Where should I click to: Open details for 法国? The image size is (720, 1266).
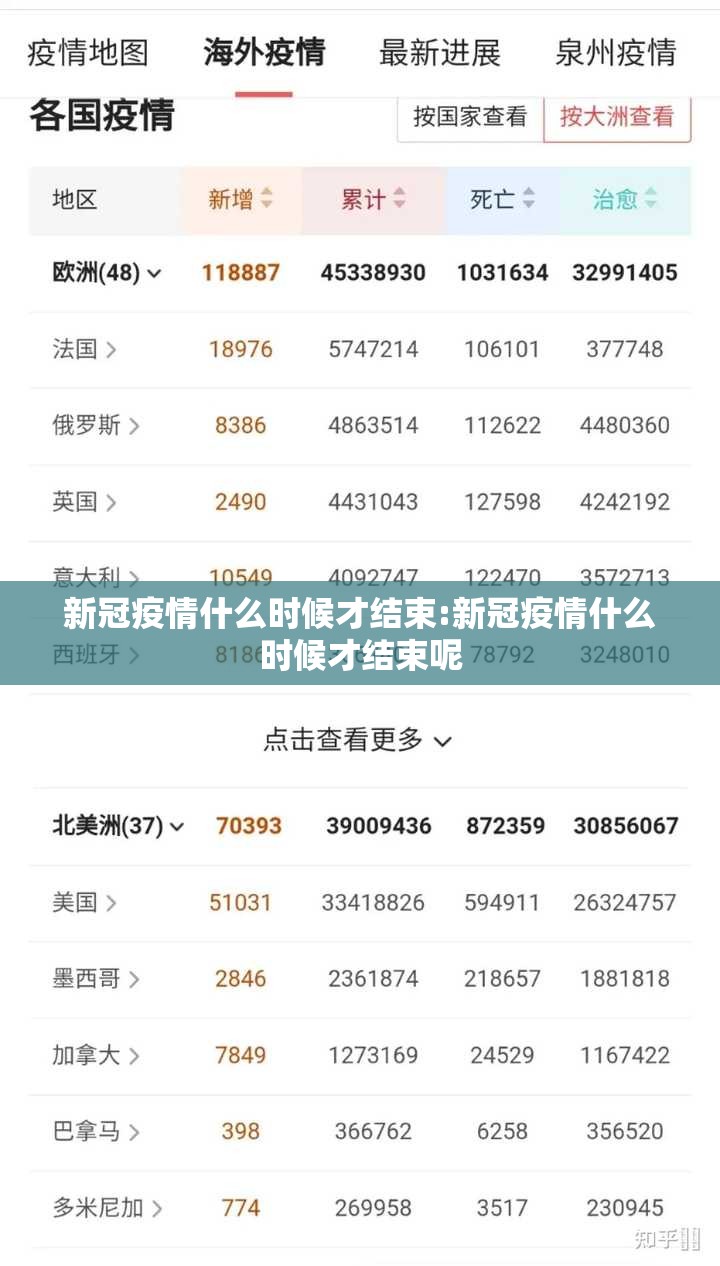85,349
